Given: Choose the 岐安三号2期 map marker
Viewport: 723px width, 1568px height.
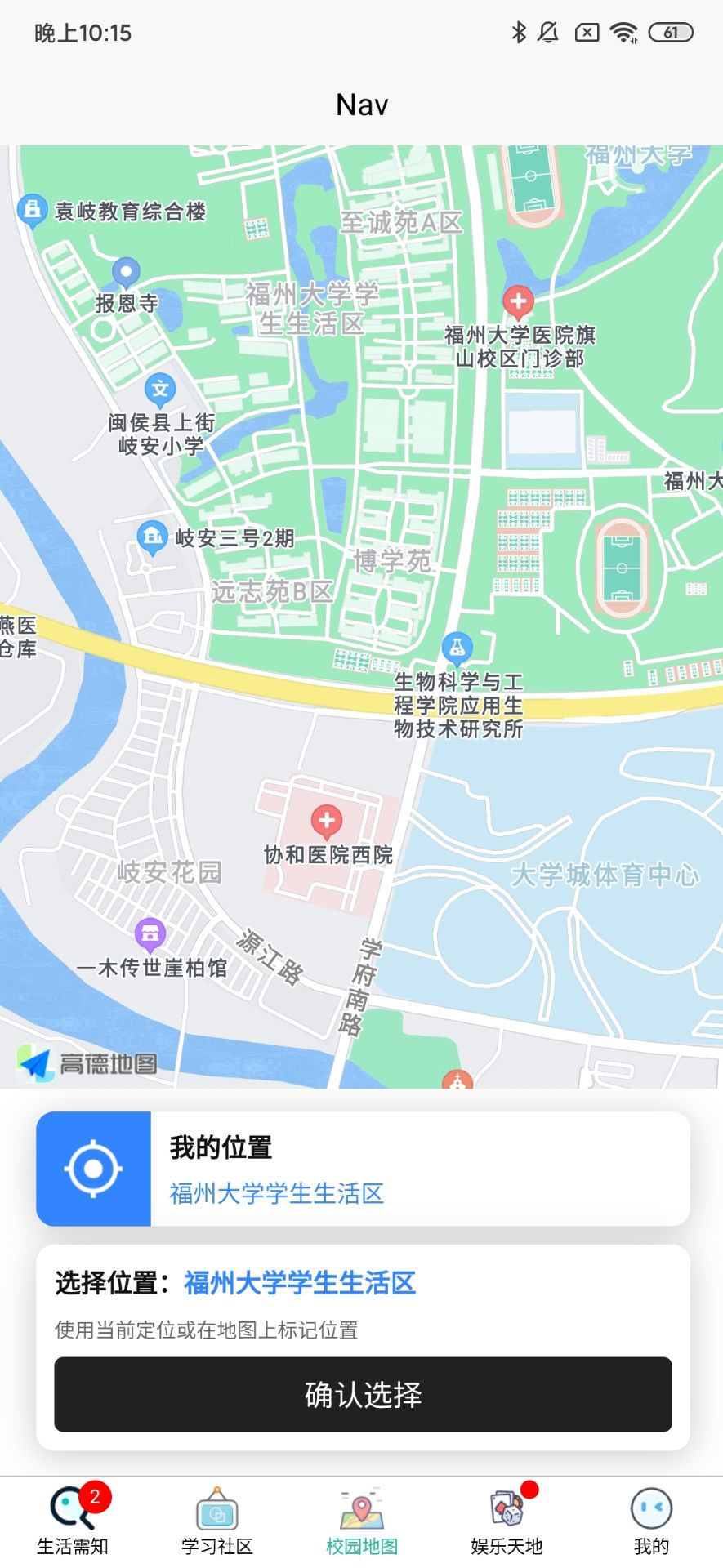Looking at the screenshot, I should pyautogui.click(x=152, y=537).
